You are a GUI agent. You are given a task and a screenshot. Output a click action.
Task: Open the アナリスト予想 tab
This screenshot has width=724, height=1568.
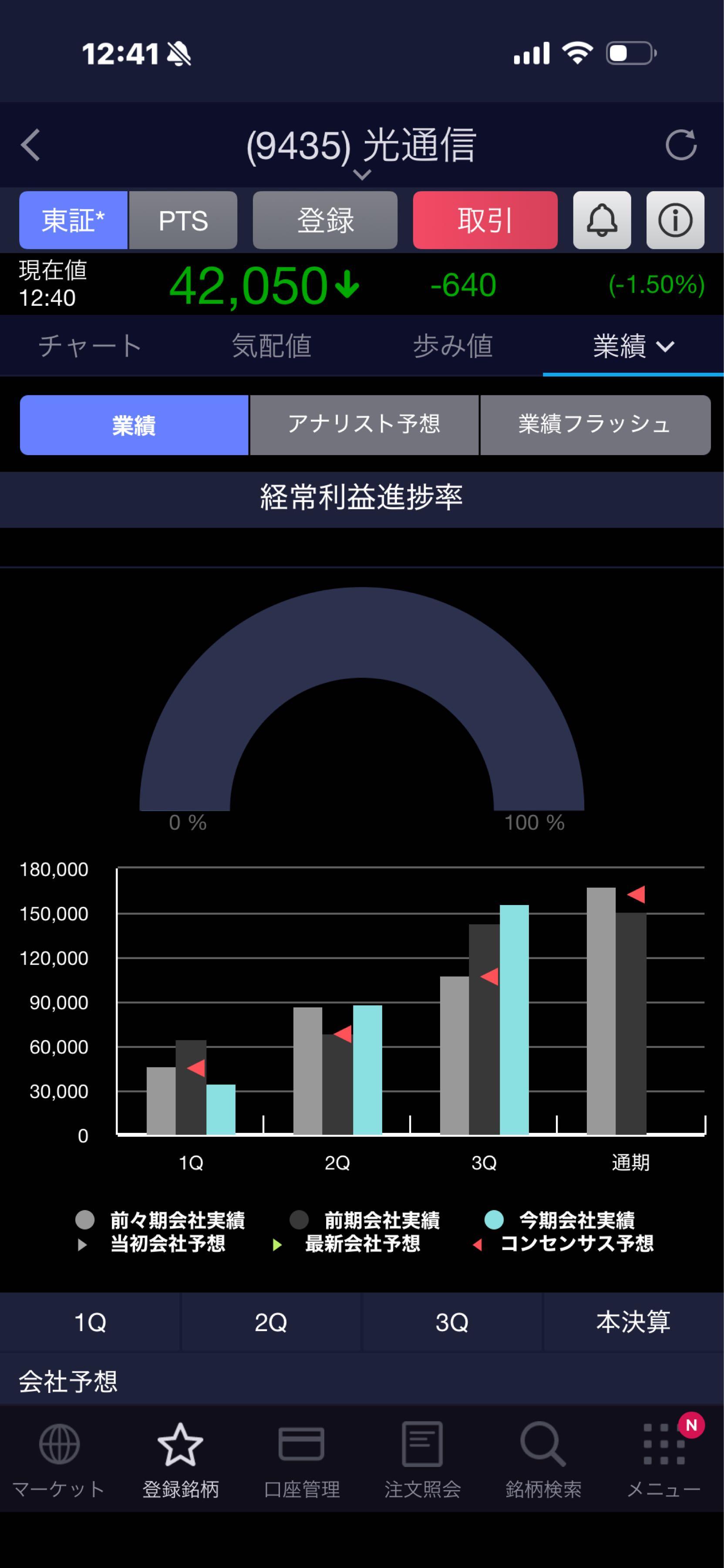365,426
